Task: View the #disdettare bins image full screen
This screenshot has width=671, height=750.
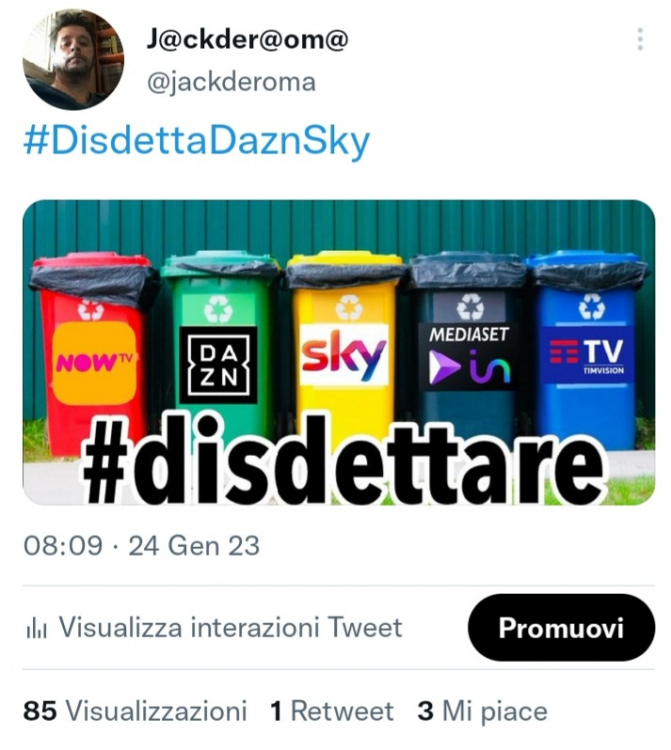Action: 338,352
